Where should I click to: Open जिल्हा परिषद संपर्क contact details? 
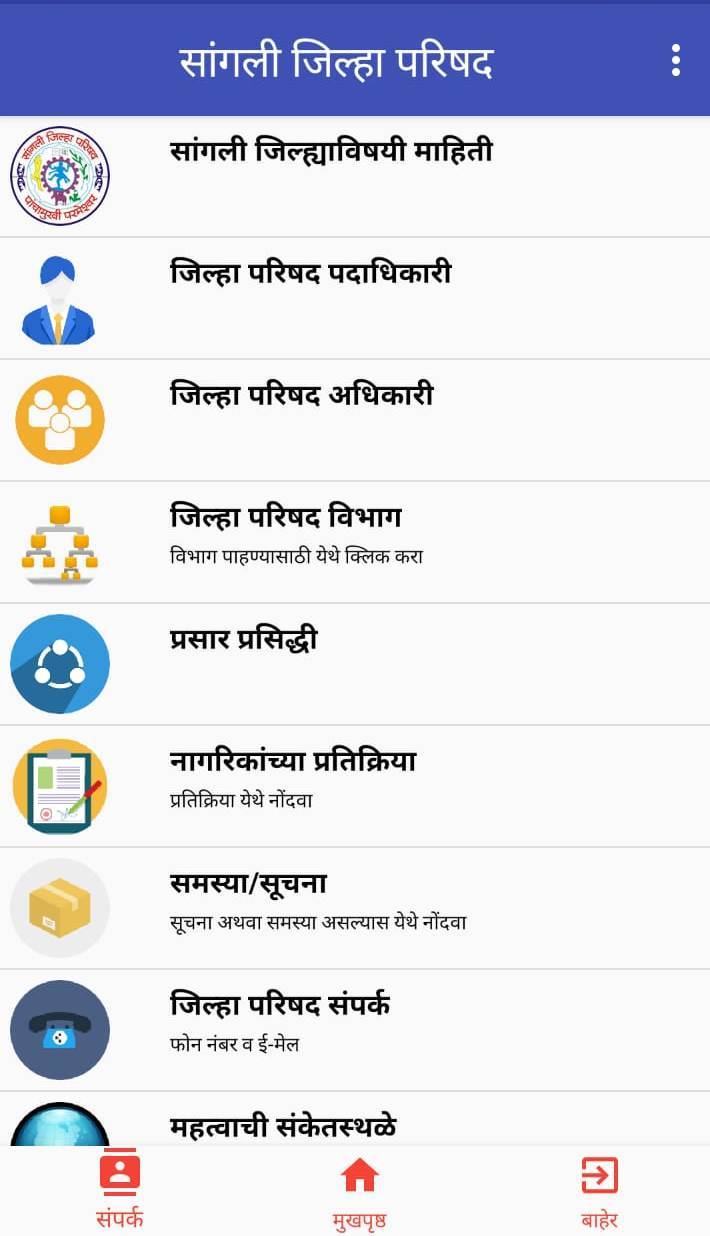[x=355, y=1031]
